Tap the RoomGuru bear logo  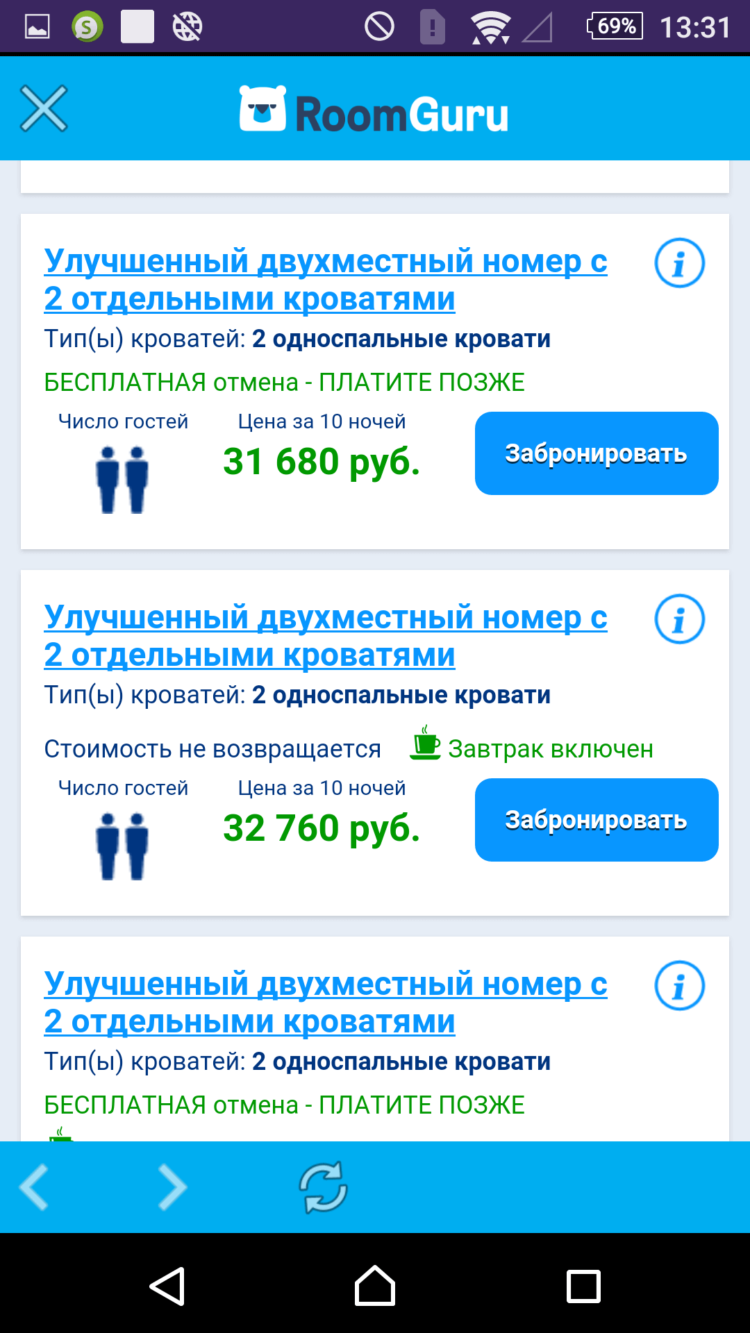(262, 108)
